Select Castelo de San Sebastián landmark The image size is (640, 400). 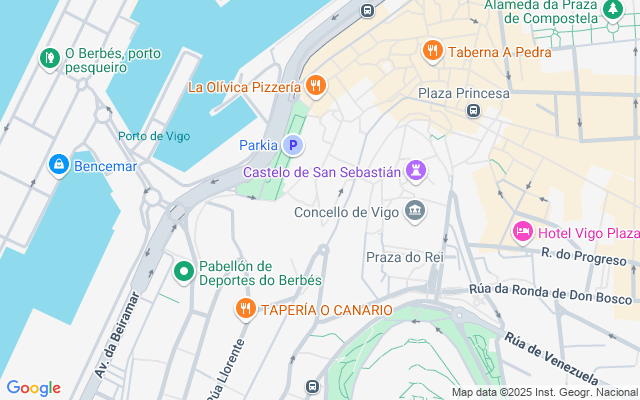(x=415, y=171)
